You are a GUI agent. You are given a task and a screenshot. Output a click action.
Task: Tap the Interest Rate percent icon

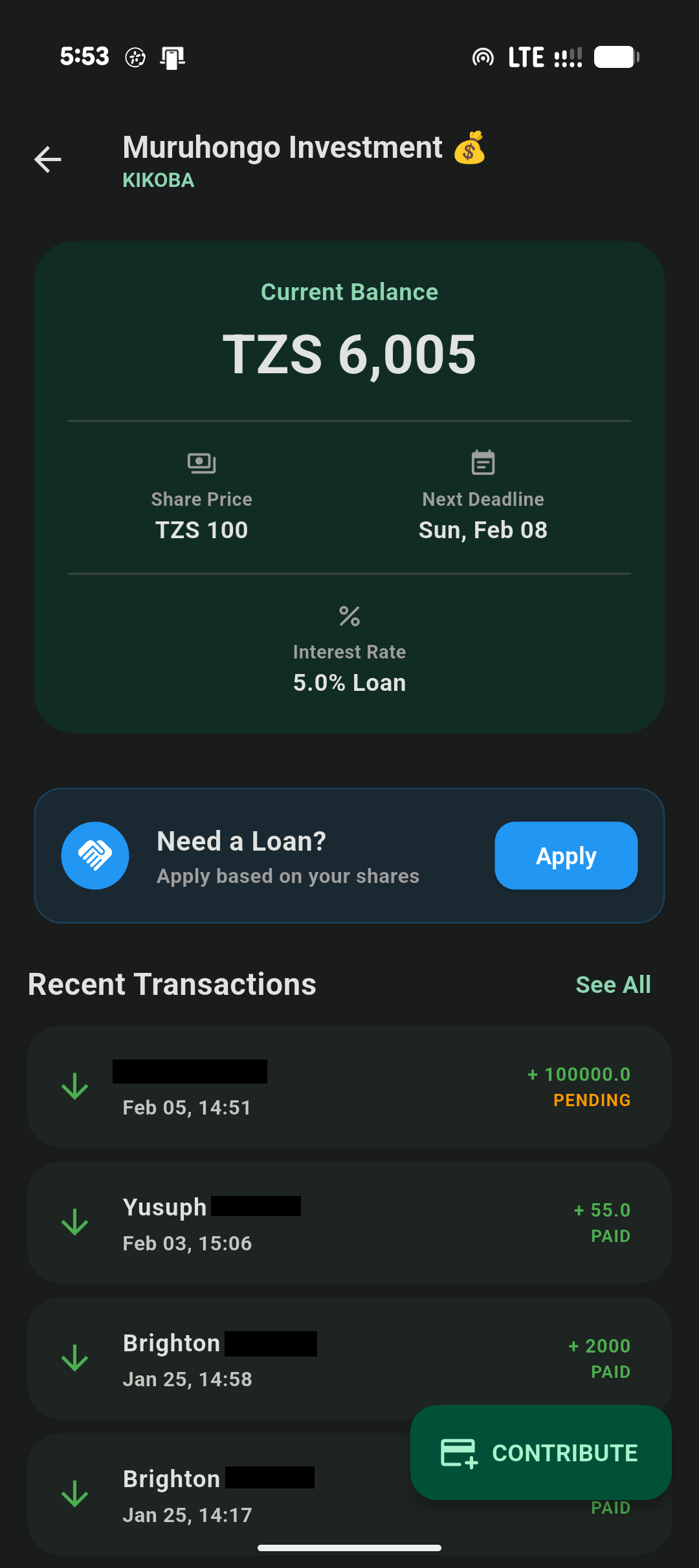(x=349, y=616)
